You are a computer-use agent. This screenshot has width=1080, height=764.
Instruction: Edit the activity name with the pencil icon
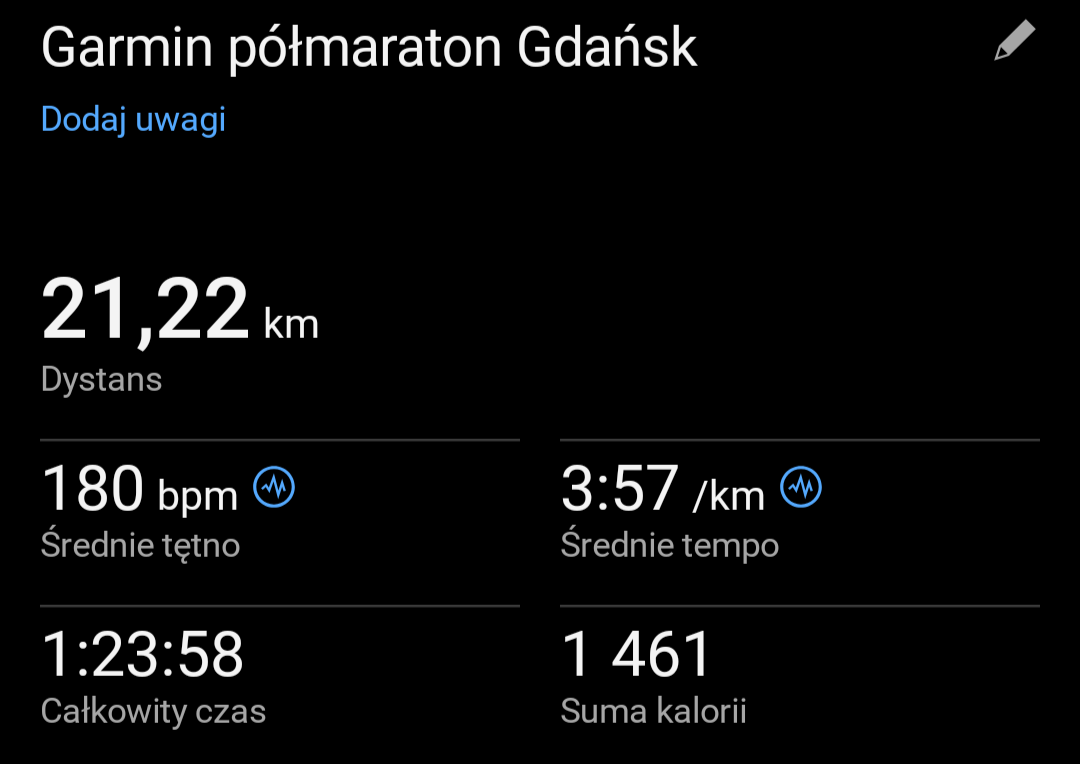coord(1014,42)
